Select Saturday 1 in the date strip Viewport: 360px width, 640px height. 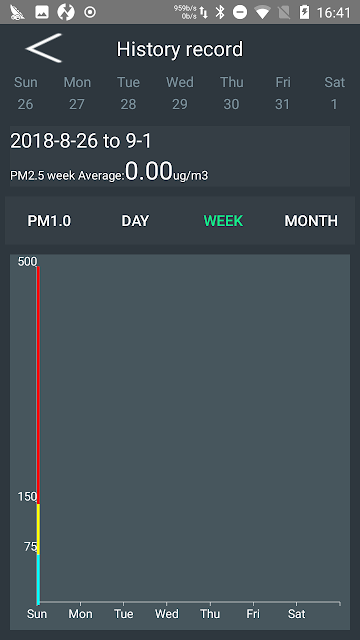coord(334,93)
